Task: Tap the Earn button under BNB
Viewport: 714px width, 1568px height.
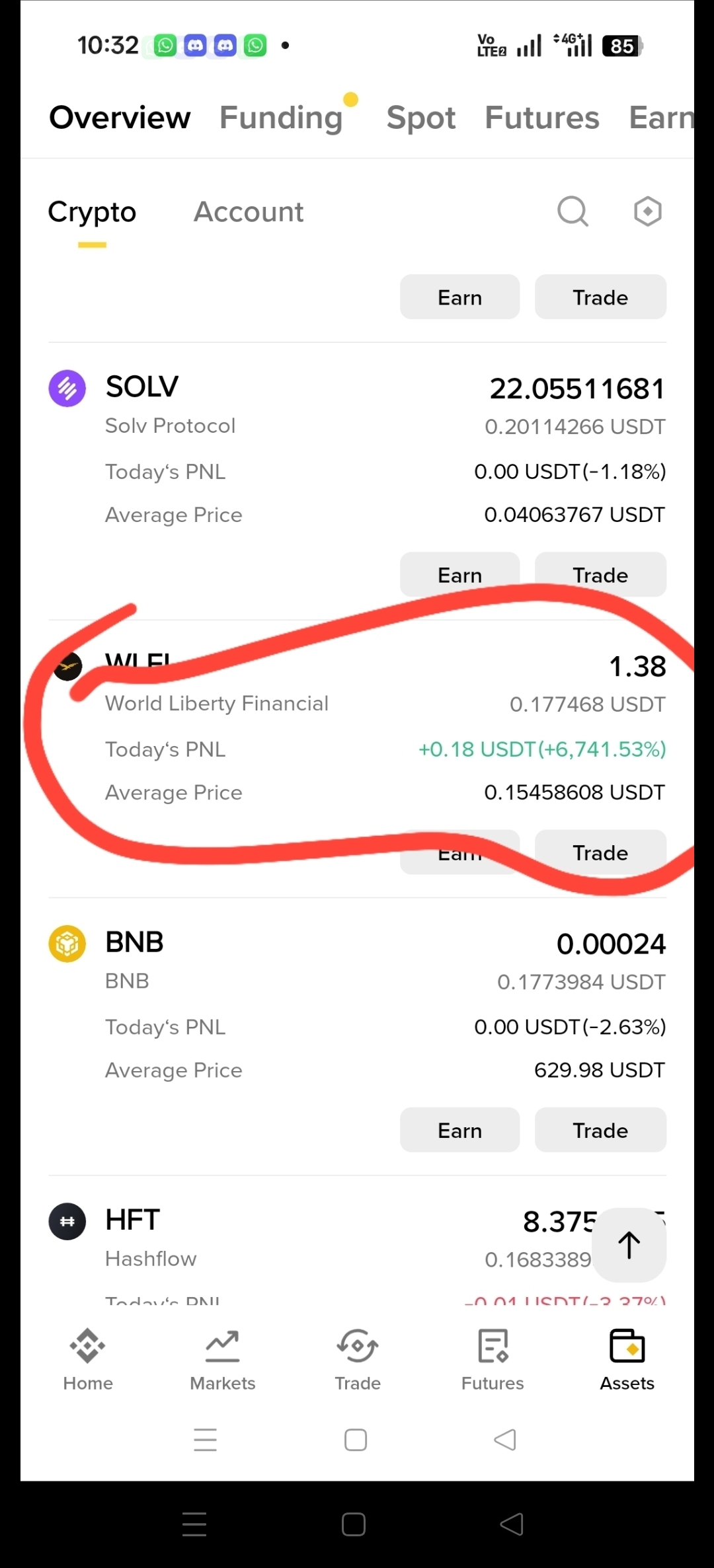Action: coord(459,1131)
